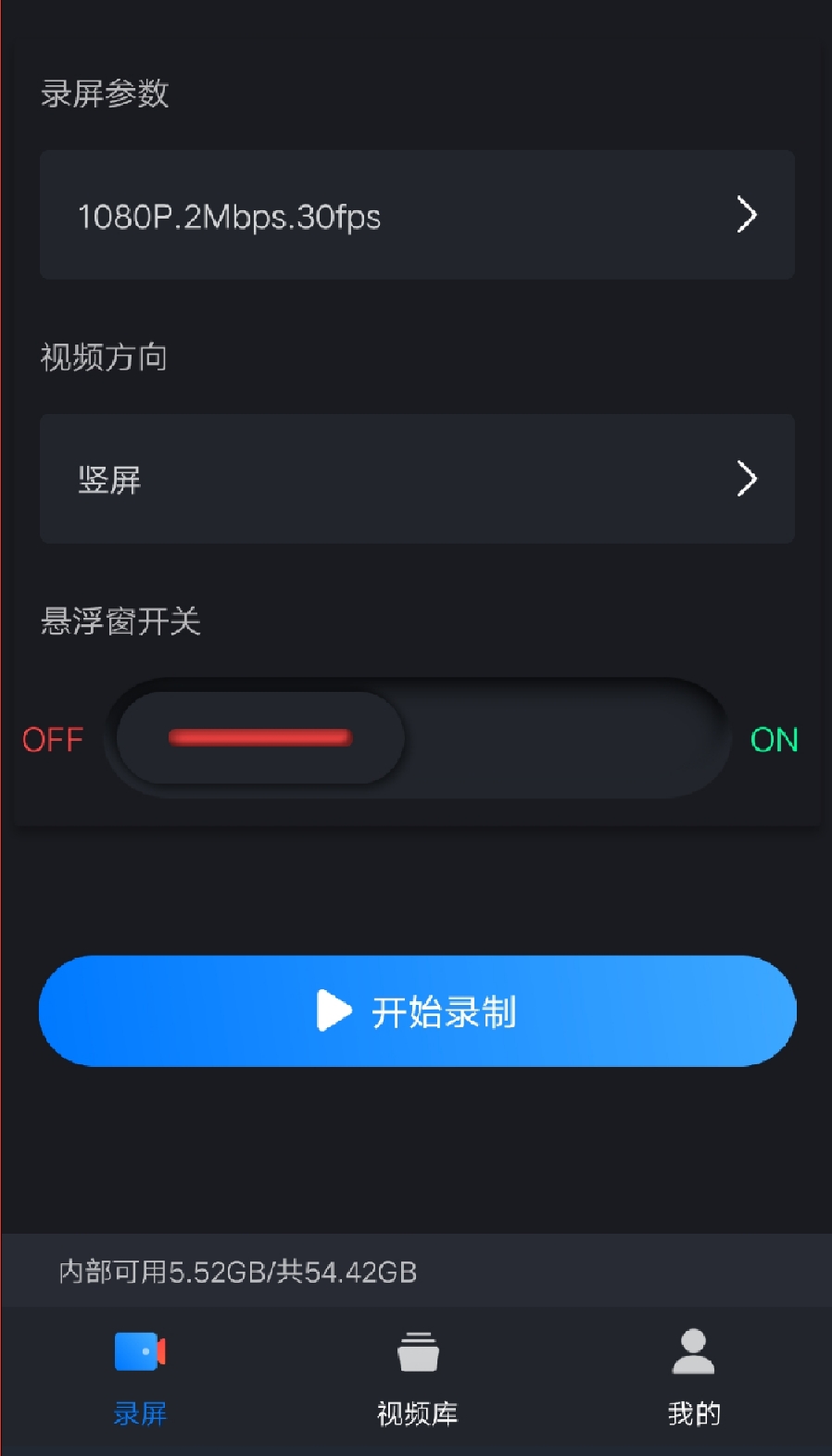The height and width of the screenshot is (1456, 832).
Task: Switch to the 视频库 tab
Action: pyautogui.click(x=417, y=1377)
